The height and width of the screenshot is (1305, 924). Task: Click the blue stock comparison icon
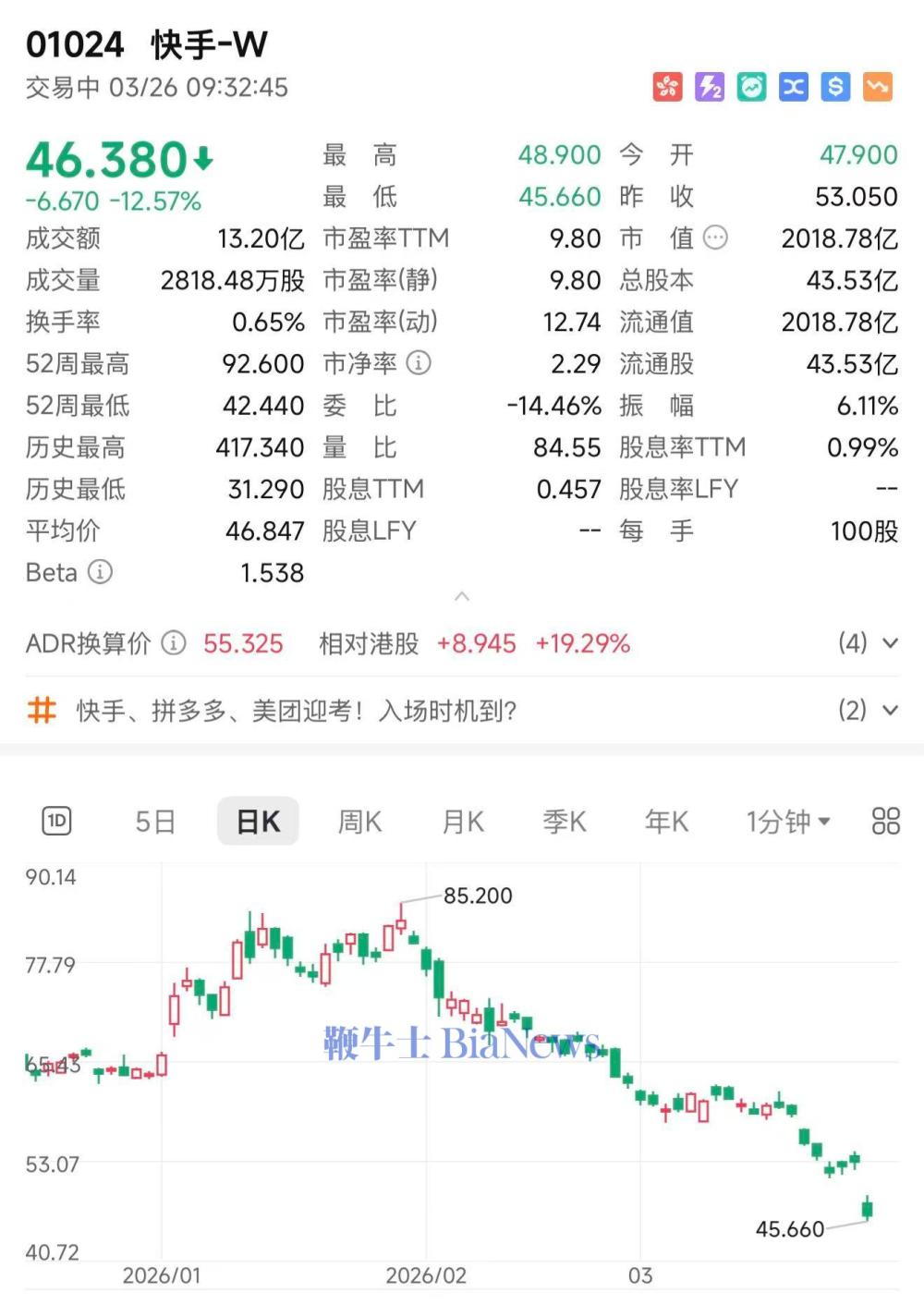pyautogui.click(x=792, y=87)
